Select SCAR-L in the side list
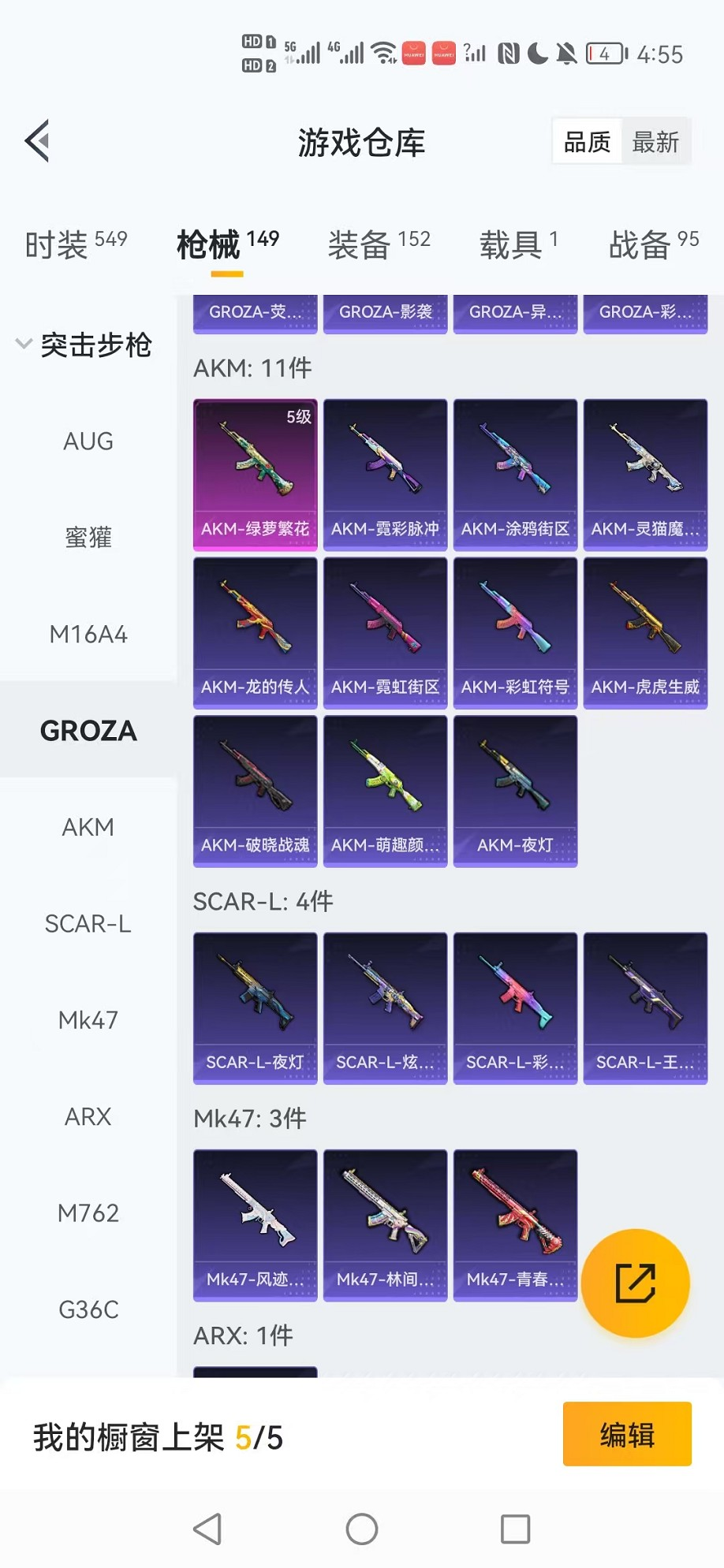 (88, 923)
